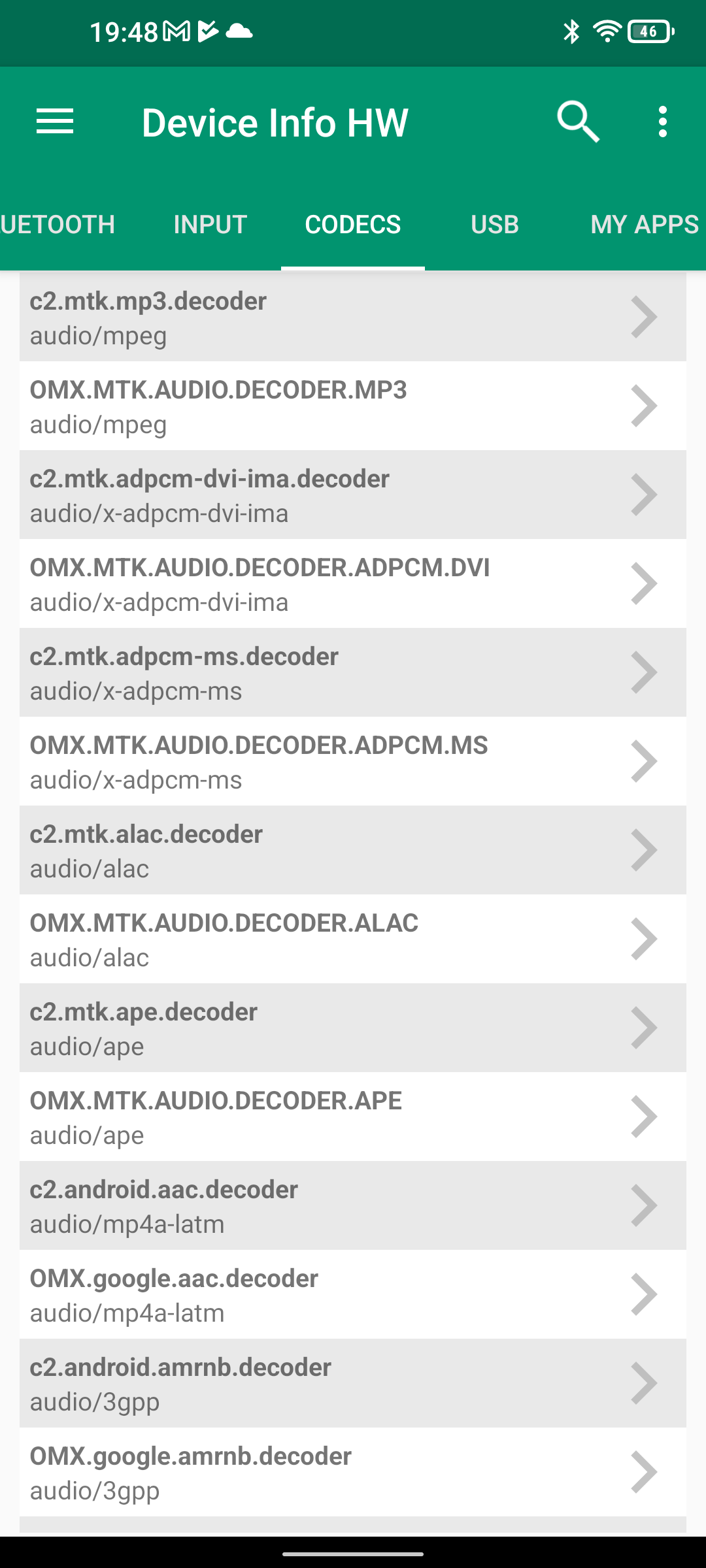Open c2.android.aac.decoder row

(353, 1206)
